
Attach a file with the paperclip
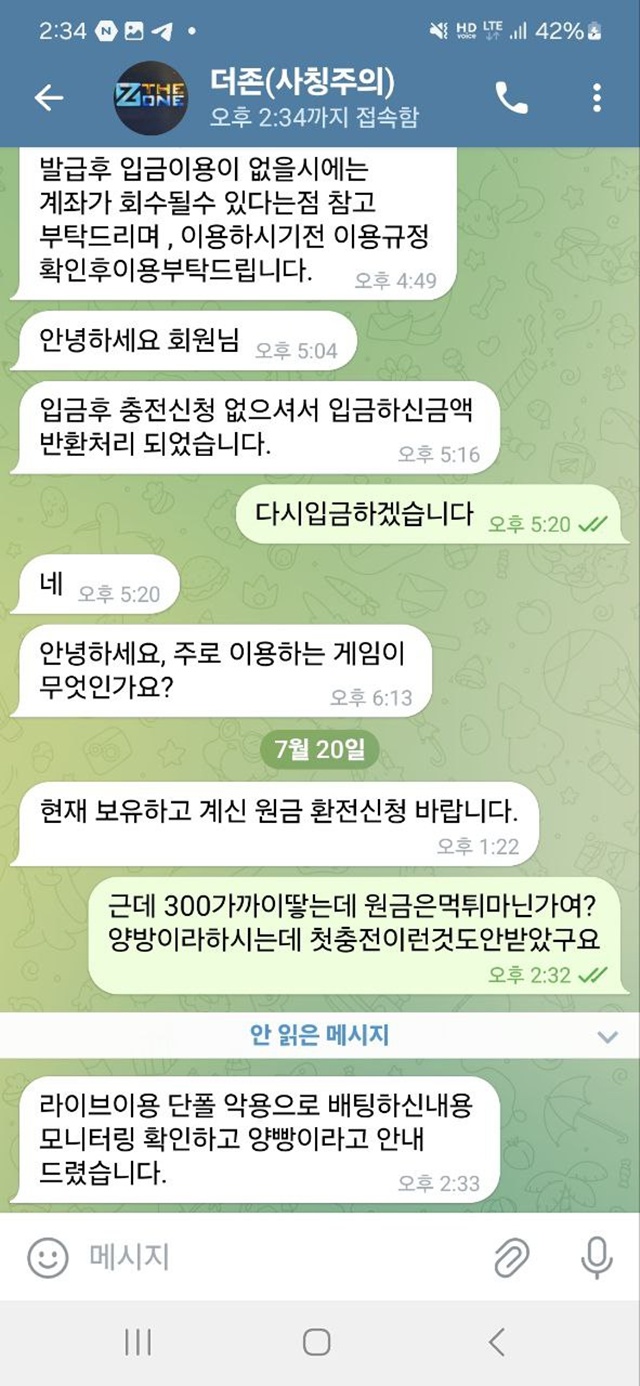pyautogui.click(x=511, y=1257)
